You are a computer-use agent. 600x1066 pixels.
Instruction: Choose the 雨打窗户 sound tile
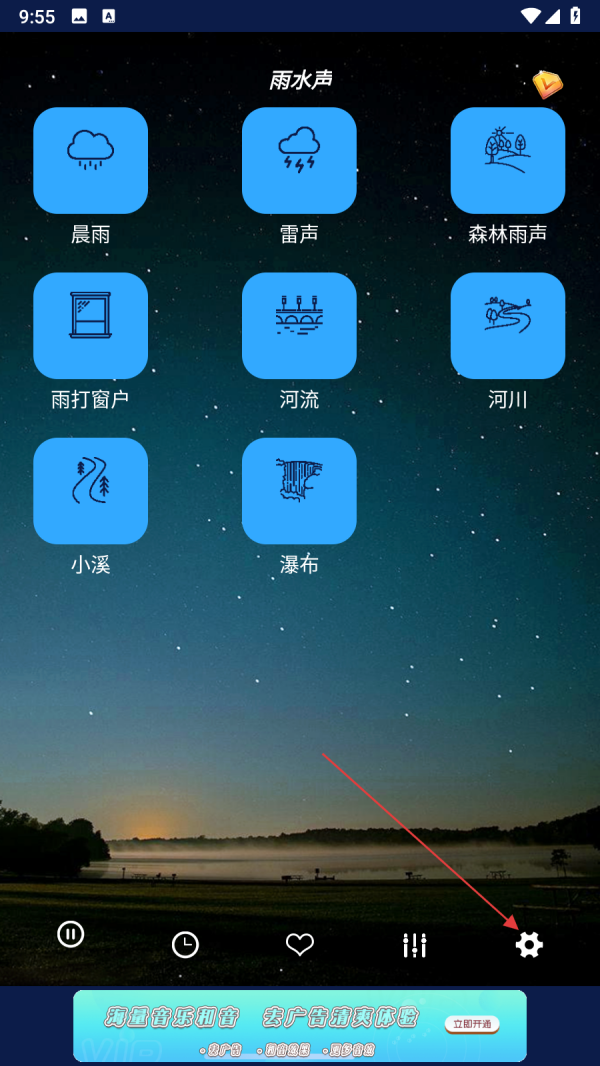click(90, 326)
